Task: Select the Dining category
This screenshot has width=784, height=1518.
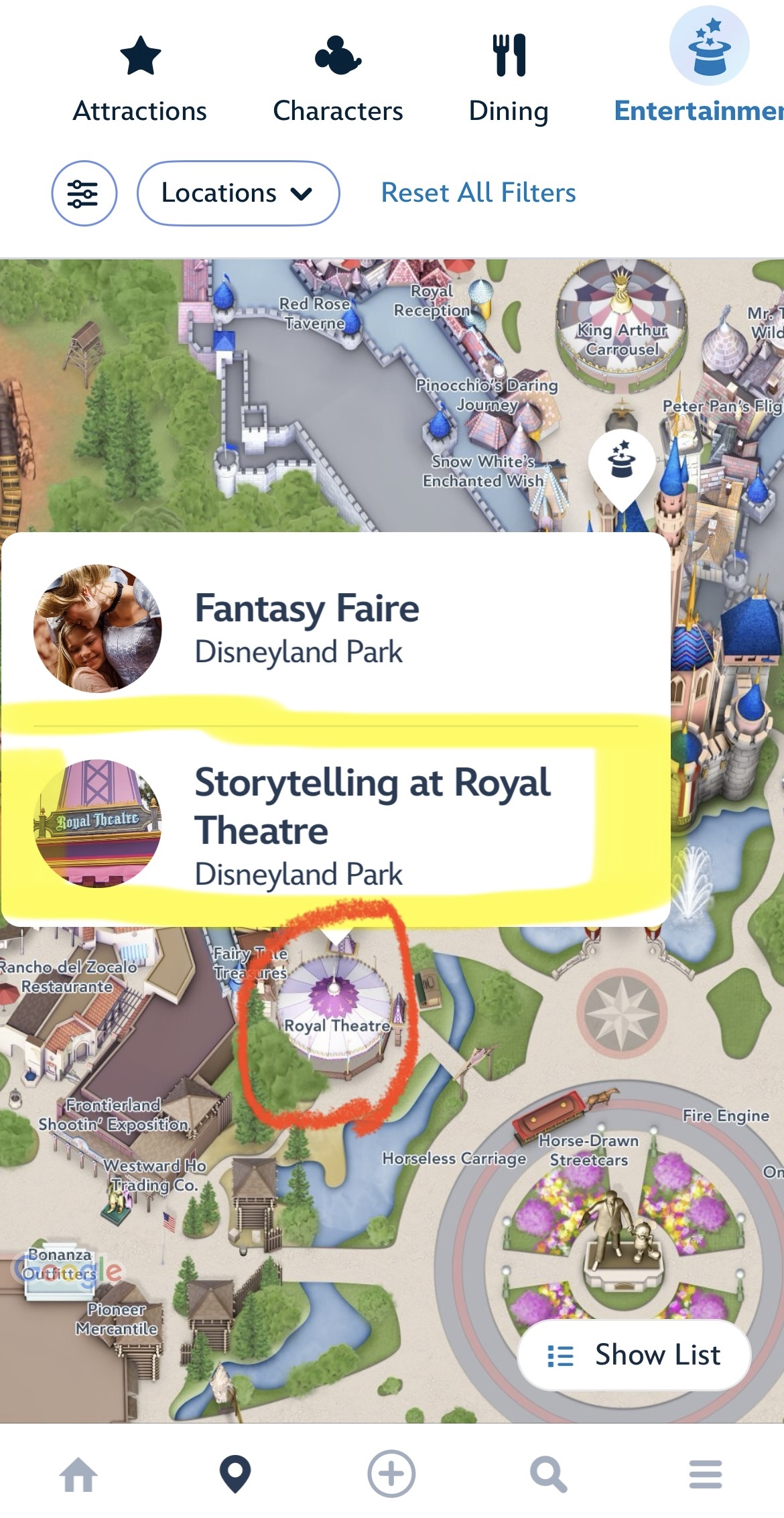Action: (x=509, y=80)
